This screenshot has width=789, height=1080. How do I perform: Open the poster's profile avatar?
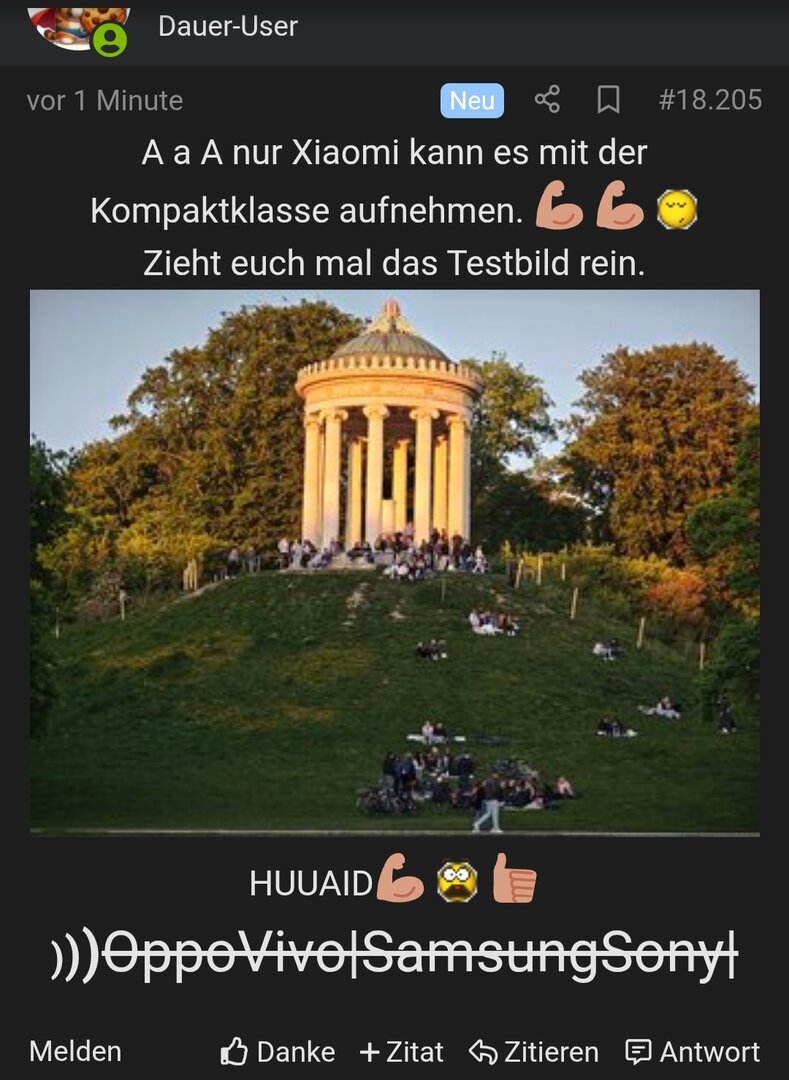pyautogui.click(x=78, y=24)
